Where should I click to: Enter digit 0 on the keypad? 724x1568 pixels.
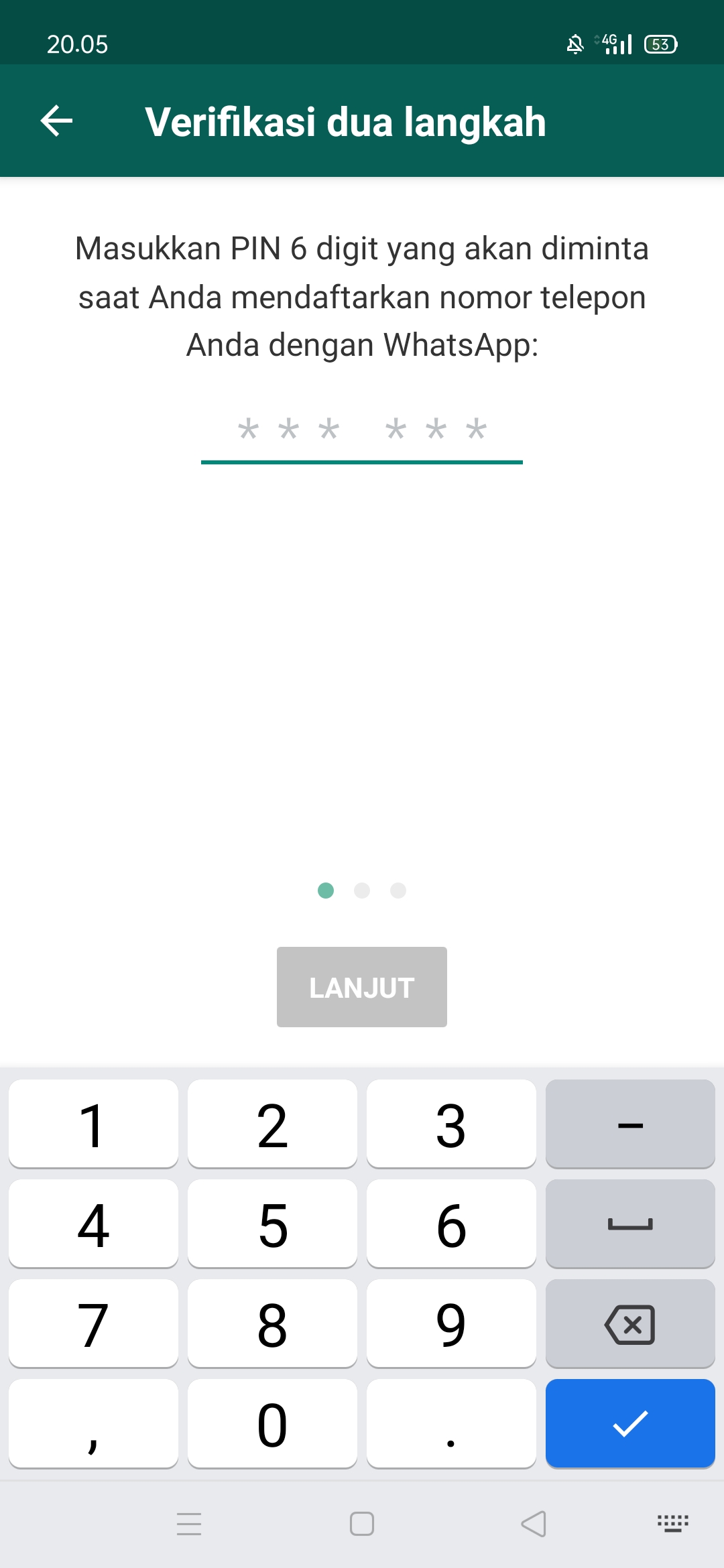coord(272,1423)
